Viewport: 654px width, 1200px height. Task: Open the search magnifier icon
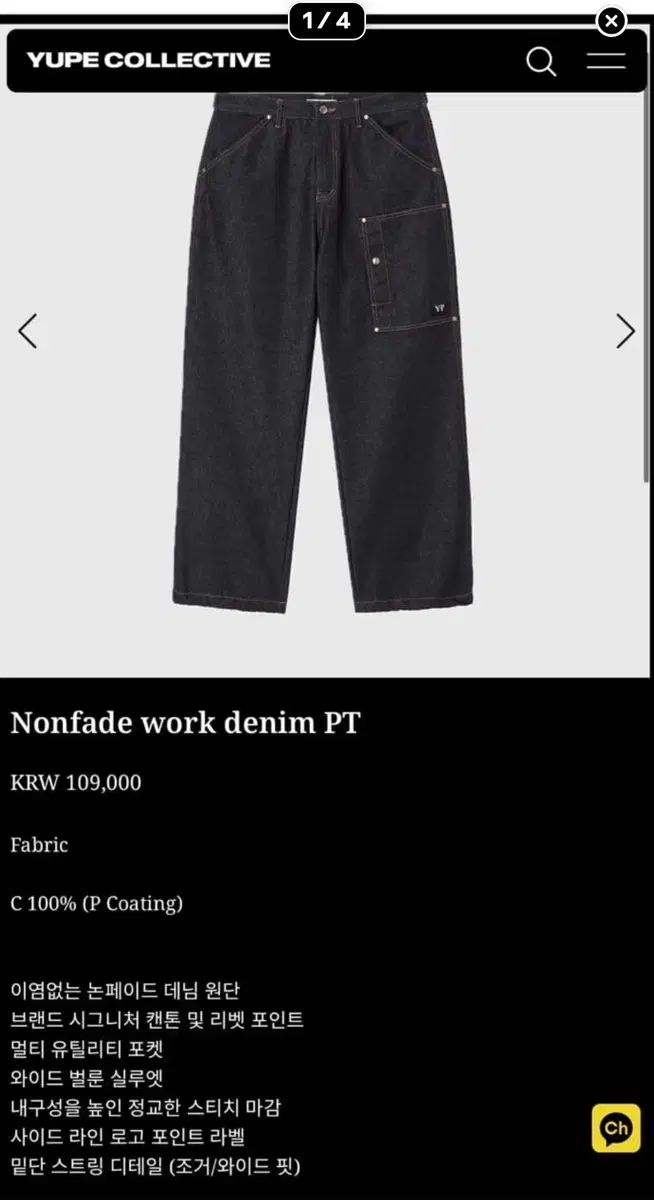(541, 61)
